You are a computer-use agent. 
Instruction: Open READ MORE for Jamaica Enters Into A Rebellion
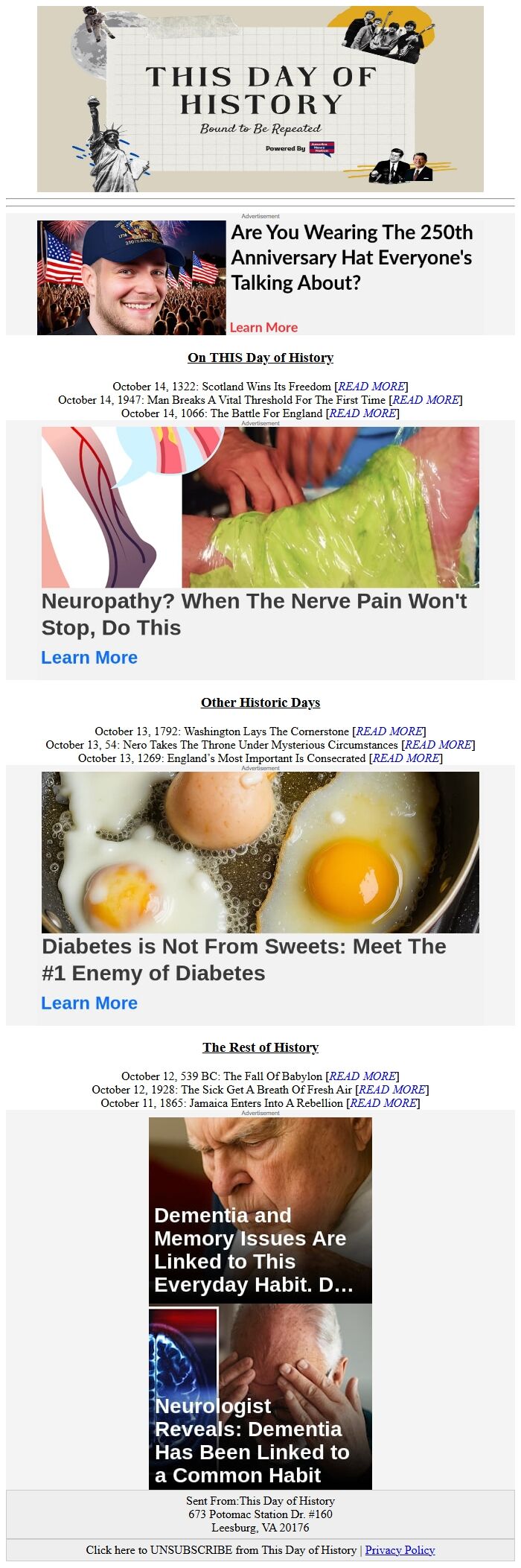(383, 1103)
